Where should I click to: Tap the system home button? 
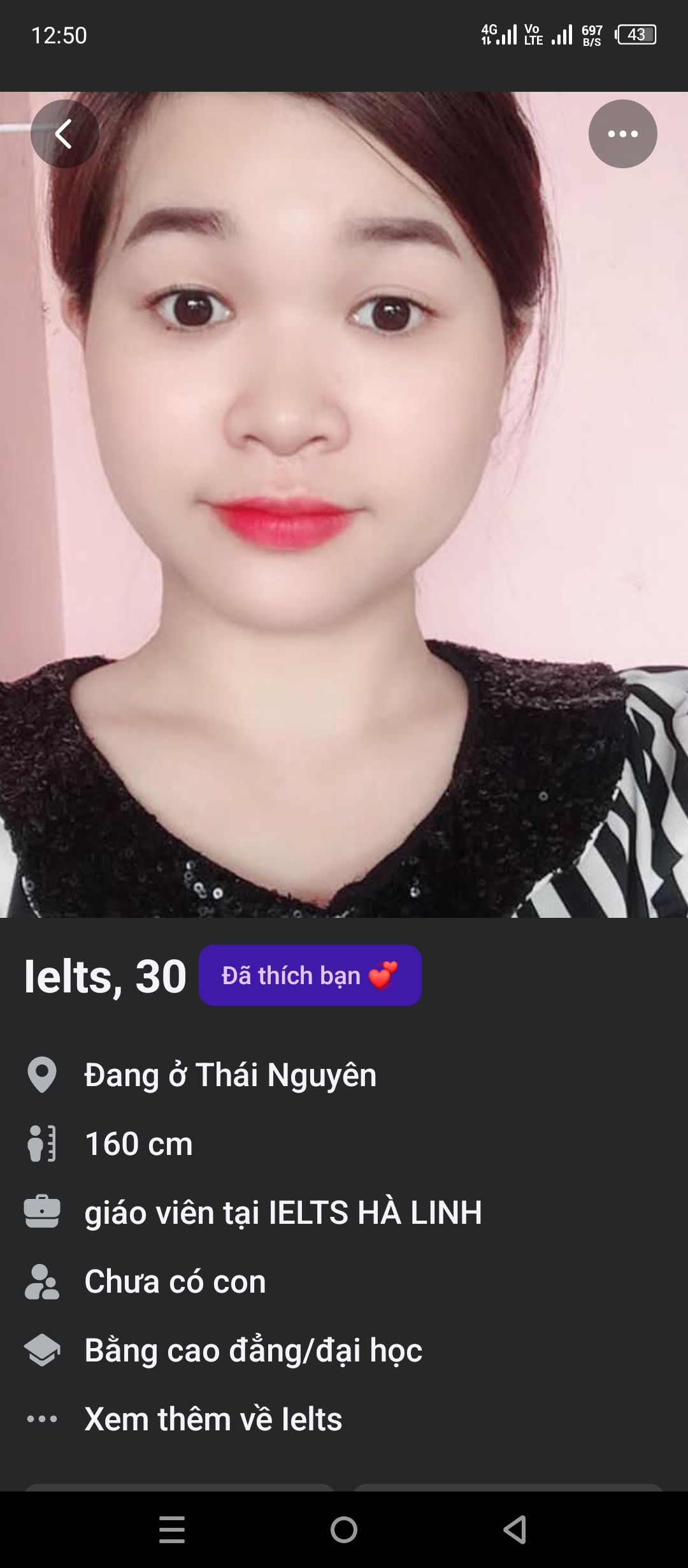pyautogui.click(x=344, y=1529)
